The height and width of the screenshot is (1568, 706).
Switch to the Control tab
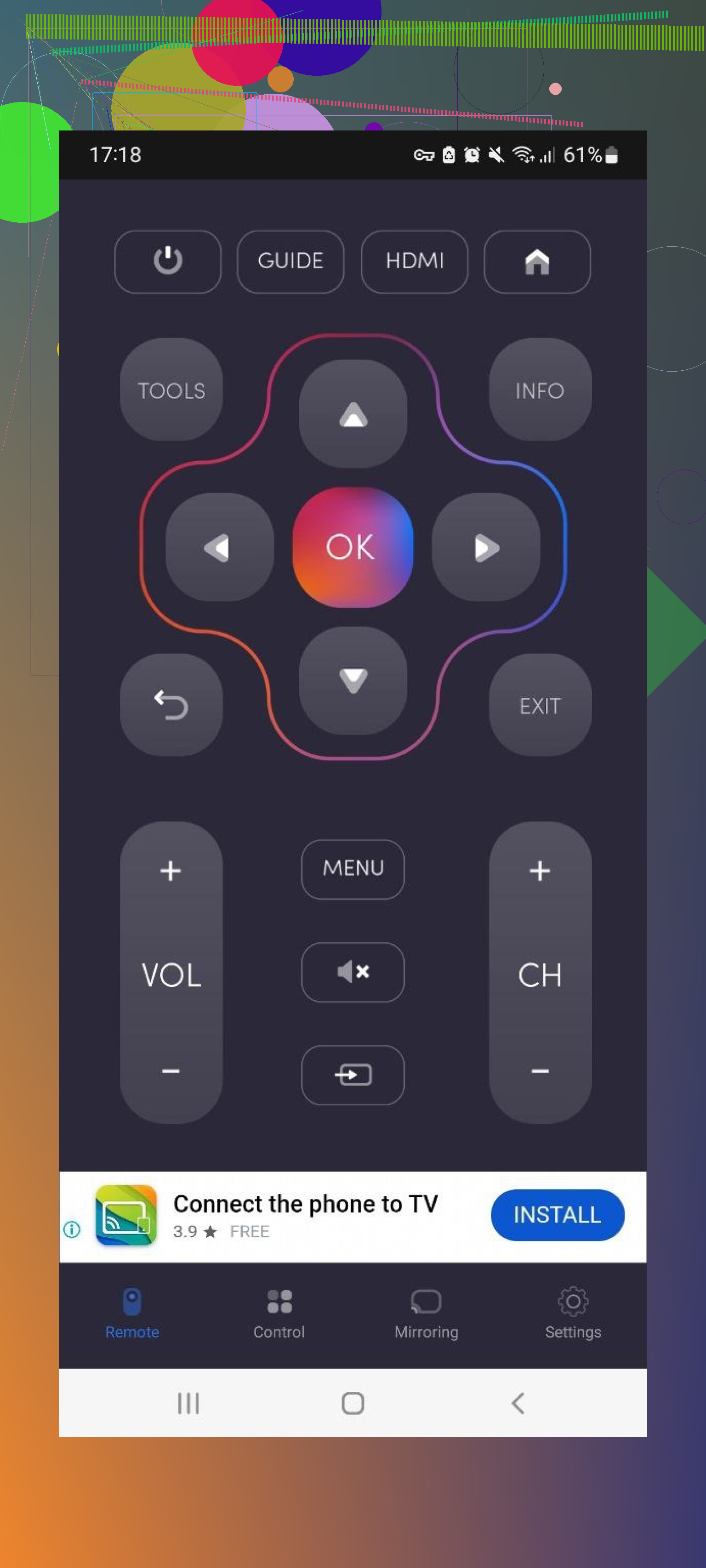coord(279,1313)
